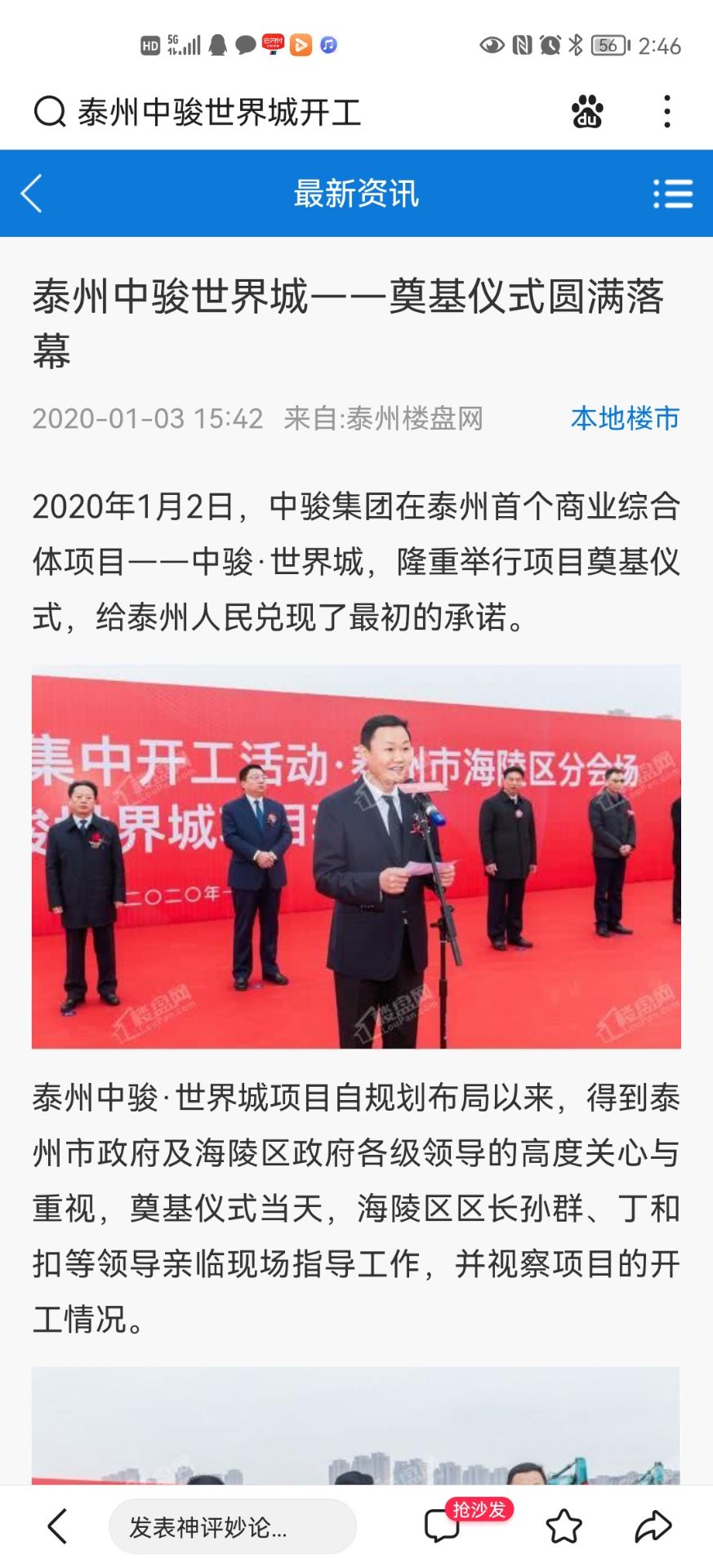Open the 本地楼市 link
The width and height of the screenshot is (713, 1568).
click(x=625, y=418)
